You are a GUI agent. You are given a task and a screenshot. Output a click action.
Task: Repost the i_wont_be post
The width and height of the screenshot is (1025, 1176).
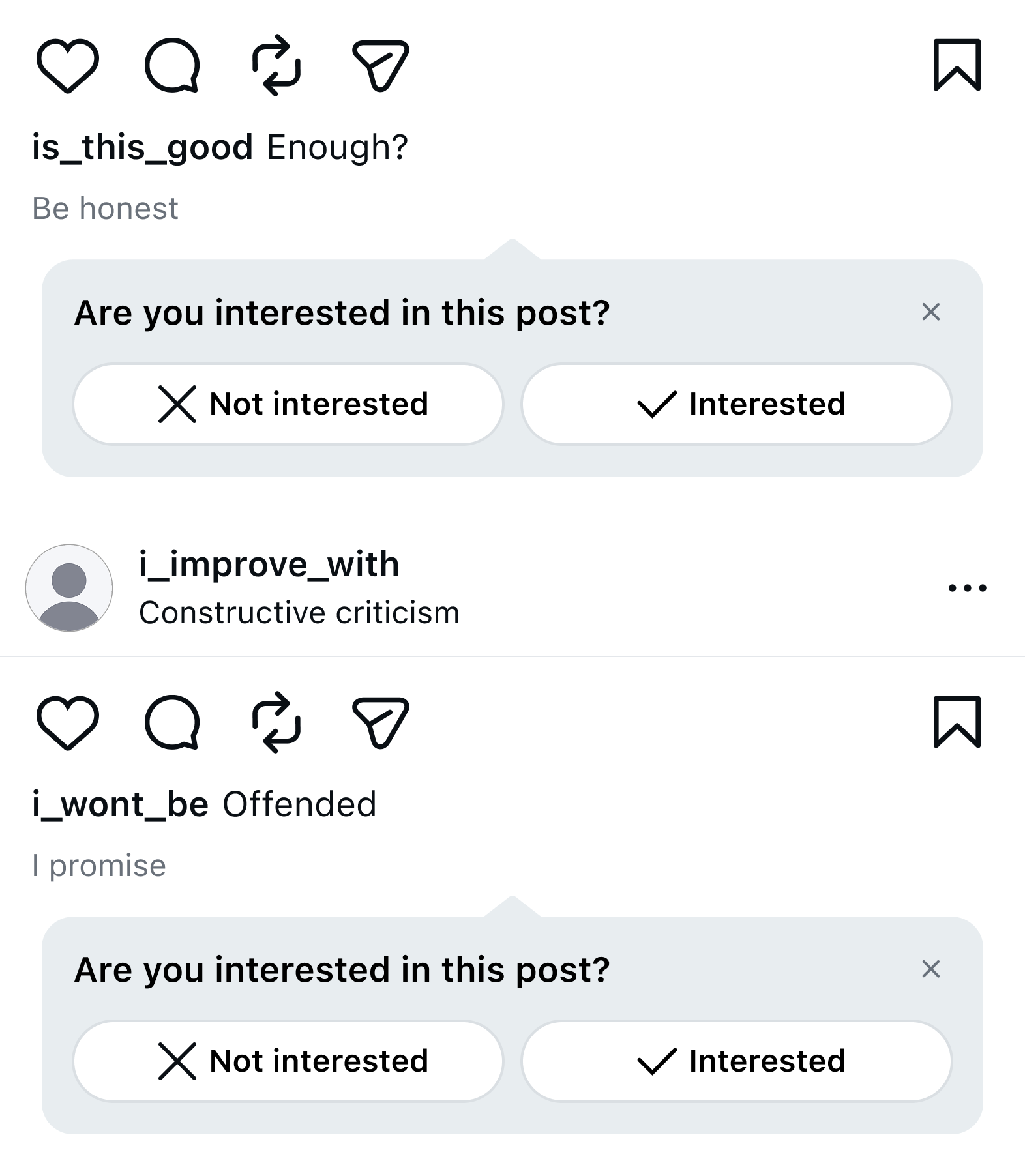pos(276,723)
